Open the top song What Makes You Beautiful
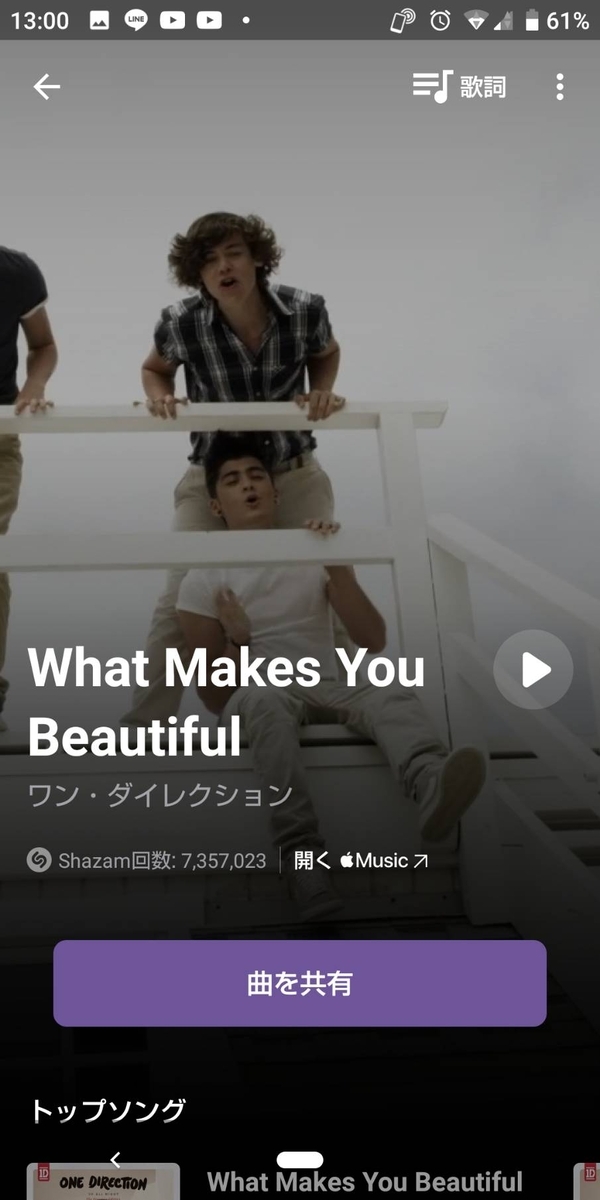 [364, 1183]
